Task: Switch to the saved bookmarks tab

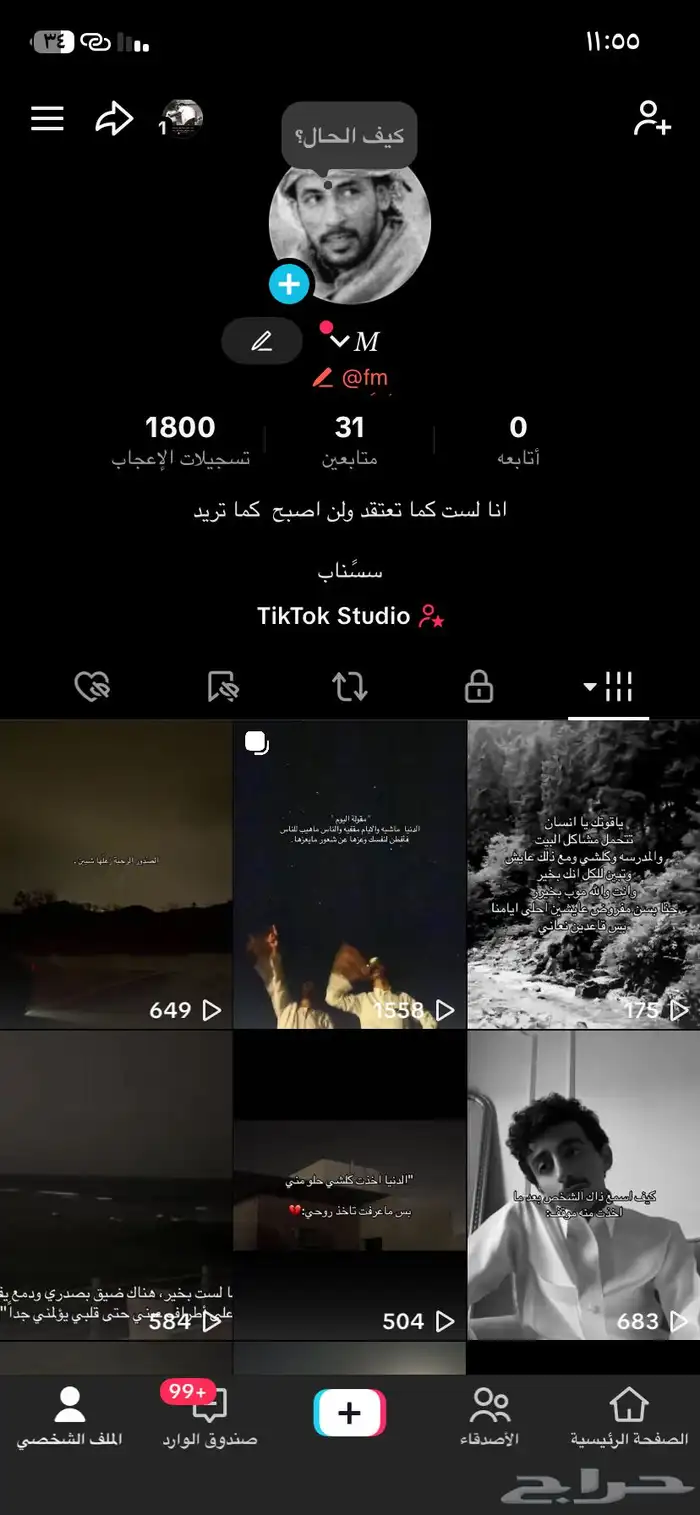Action: [x=221, y=687]
